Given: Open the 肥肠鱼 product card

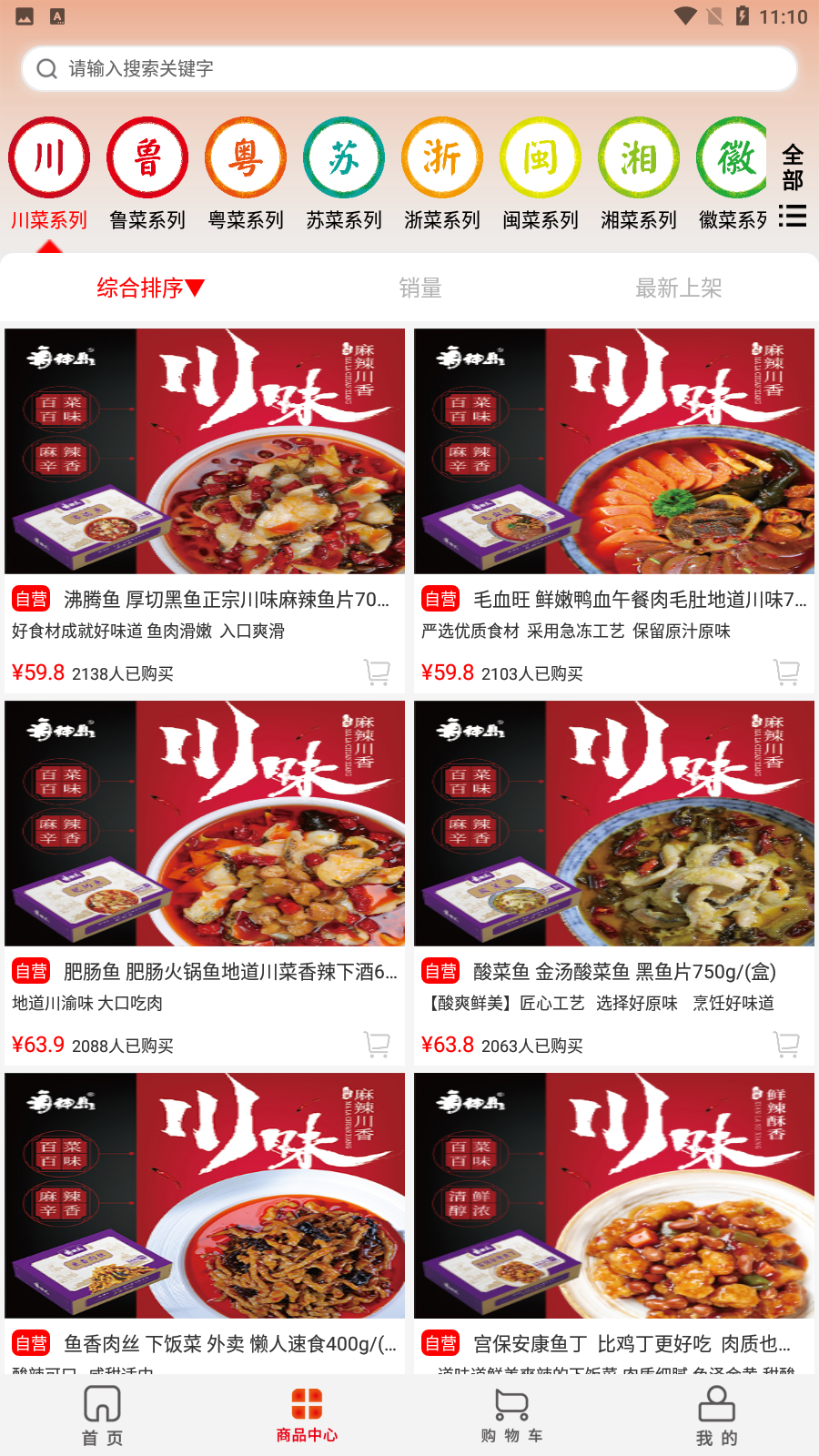Looking at the screenshot, I should [205, 846].
